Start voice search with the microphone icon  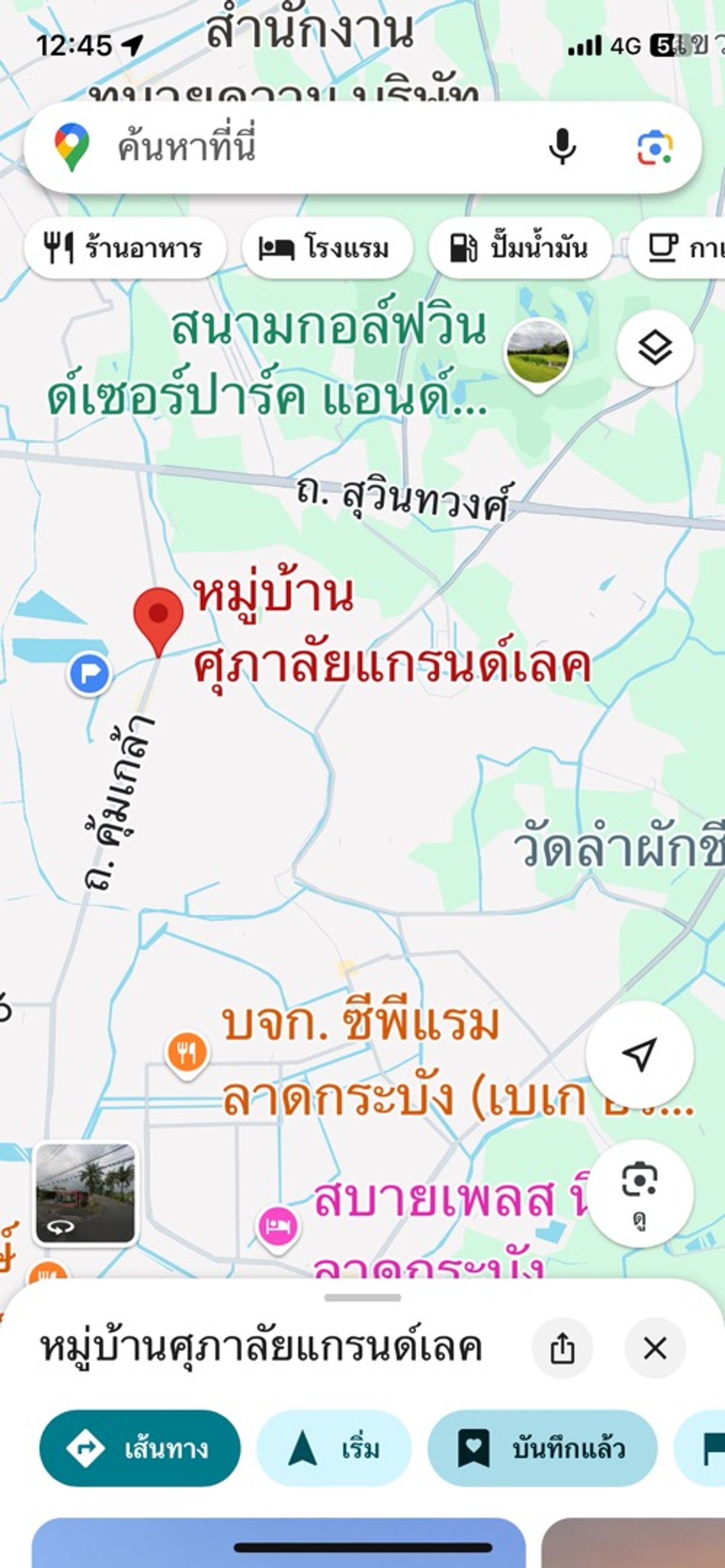click(562, 147)
